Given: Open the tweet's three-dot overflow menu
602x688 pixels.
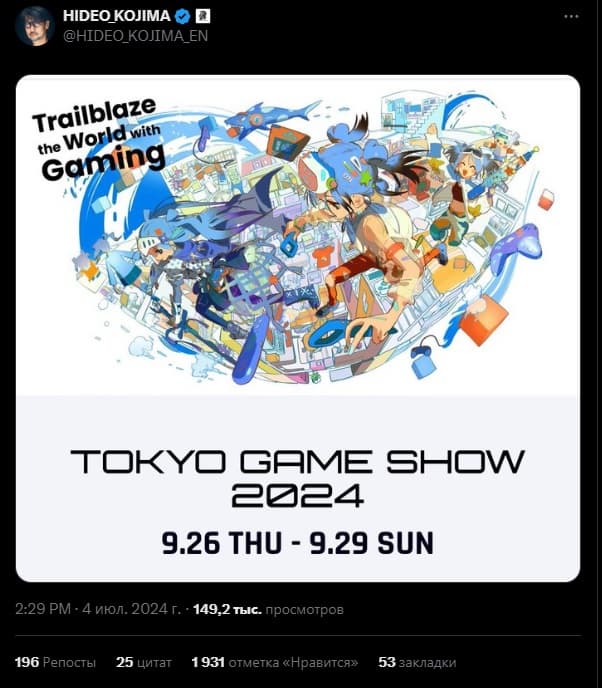Looking at the screenshot, I should tap(571, 17).
